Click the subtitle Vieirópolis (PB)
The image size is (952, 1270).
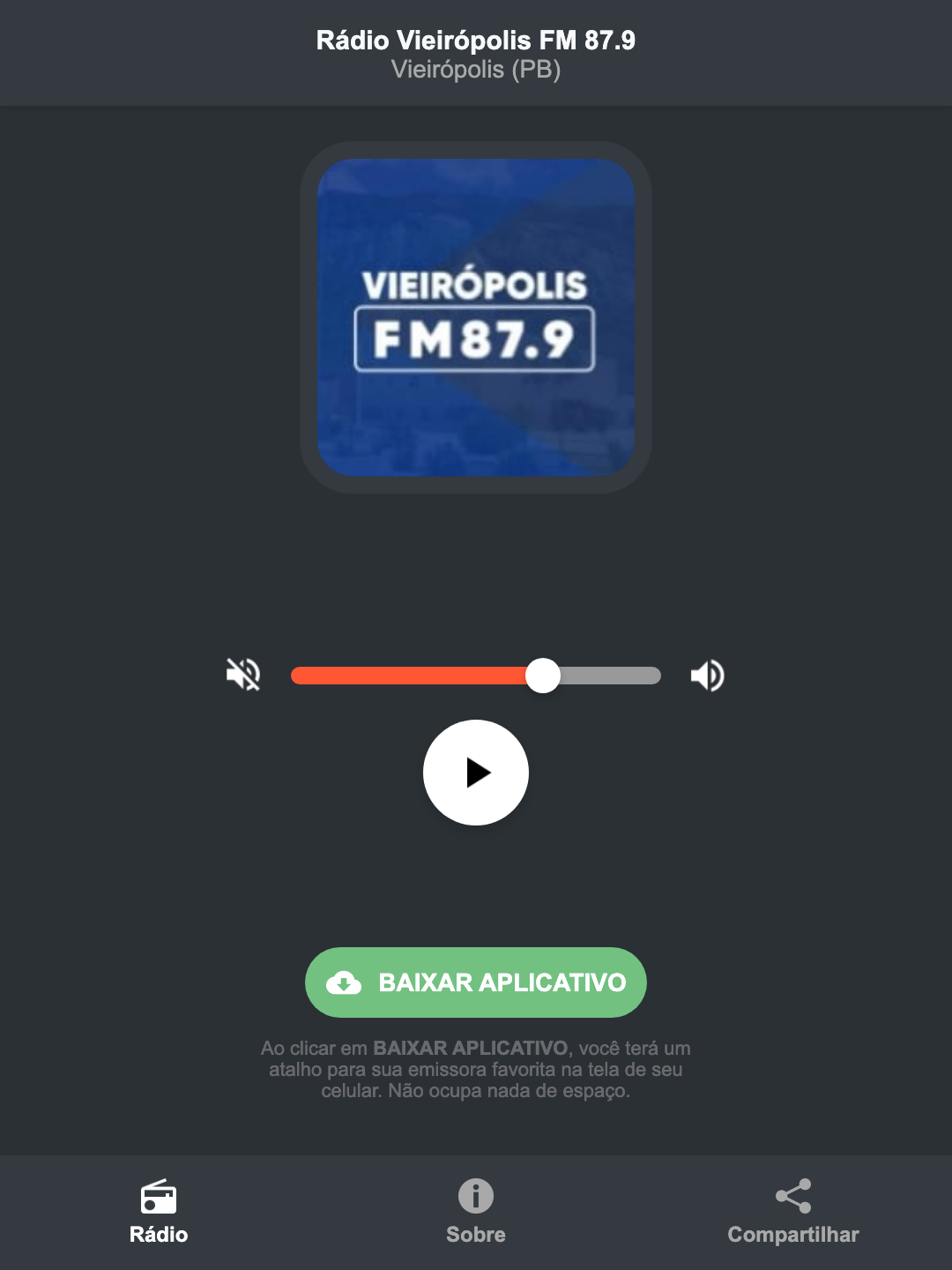(475, 69)
